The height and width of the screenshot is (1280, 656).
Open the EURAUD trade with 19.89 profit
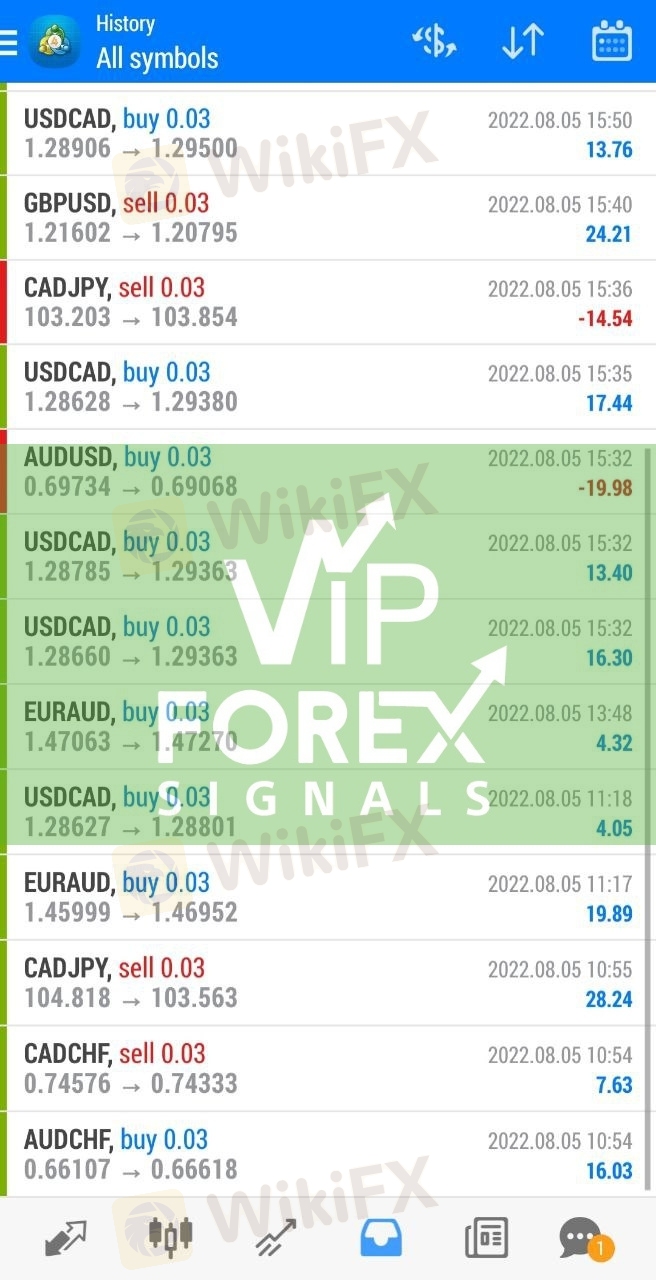tap(328, 897)
